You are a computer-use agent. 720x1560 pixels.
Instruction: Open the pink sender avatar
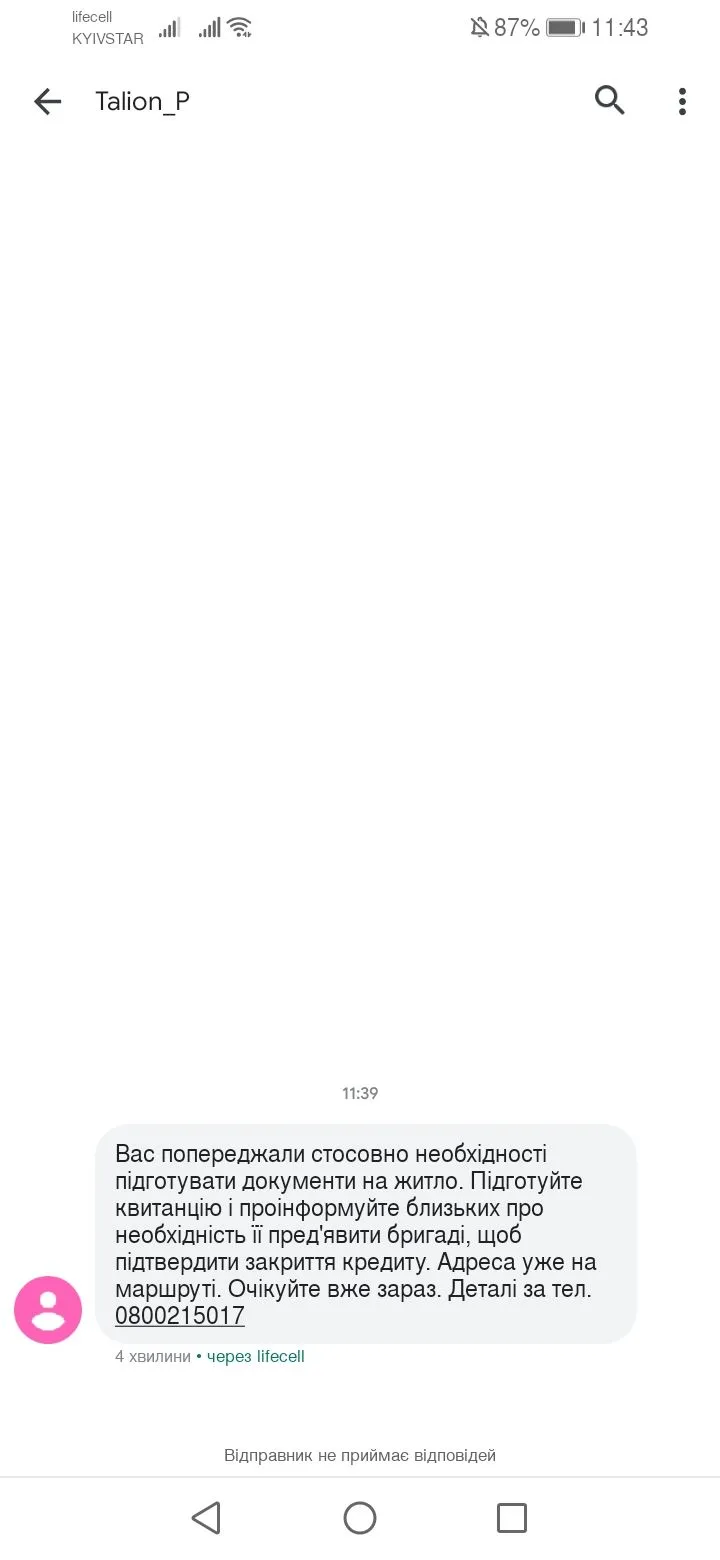tap(48, 1309)
